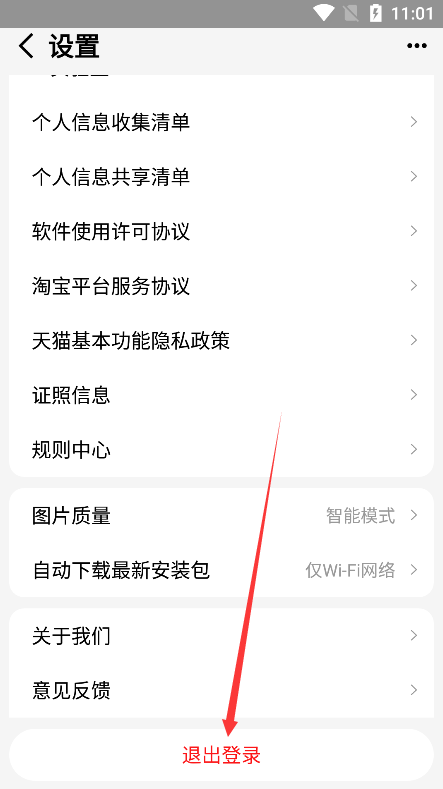The width and height of the screenshot is (443, 789).
Task: Go back from the 设置 page
Action: (x=26, y=46)
